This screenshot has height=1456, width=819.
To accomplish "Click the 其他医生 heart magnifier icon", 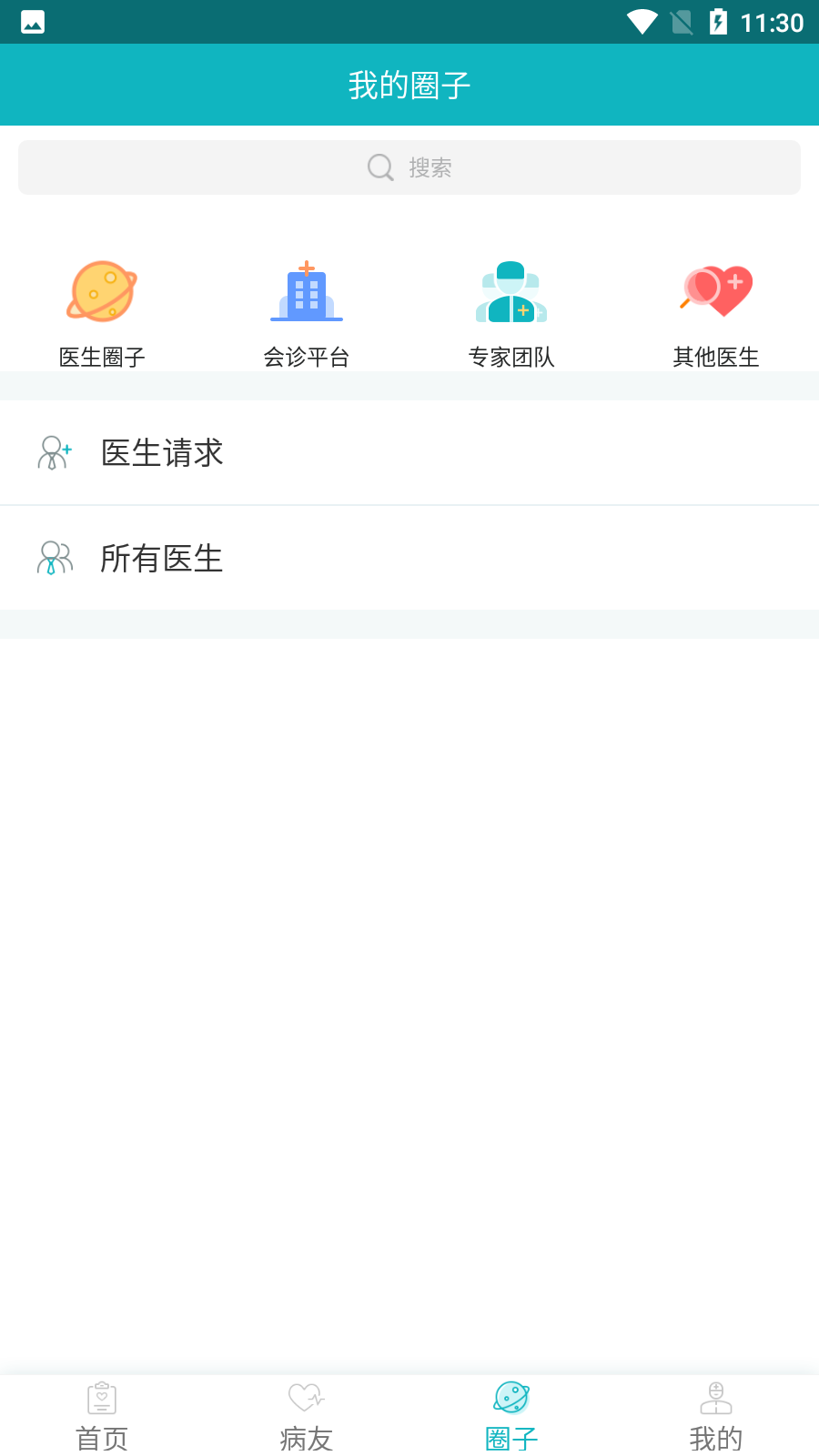I will [716, 291].
